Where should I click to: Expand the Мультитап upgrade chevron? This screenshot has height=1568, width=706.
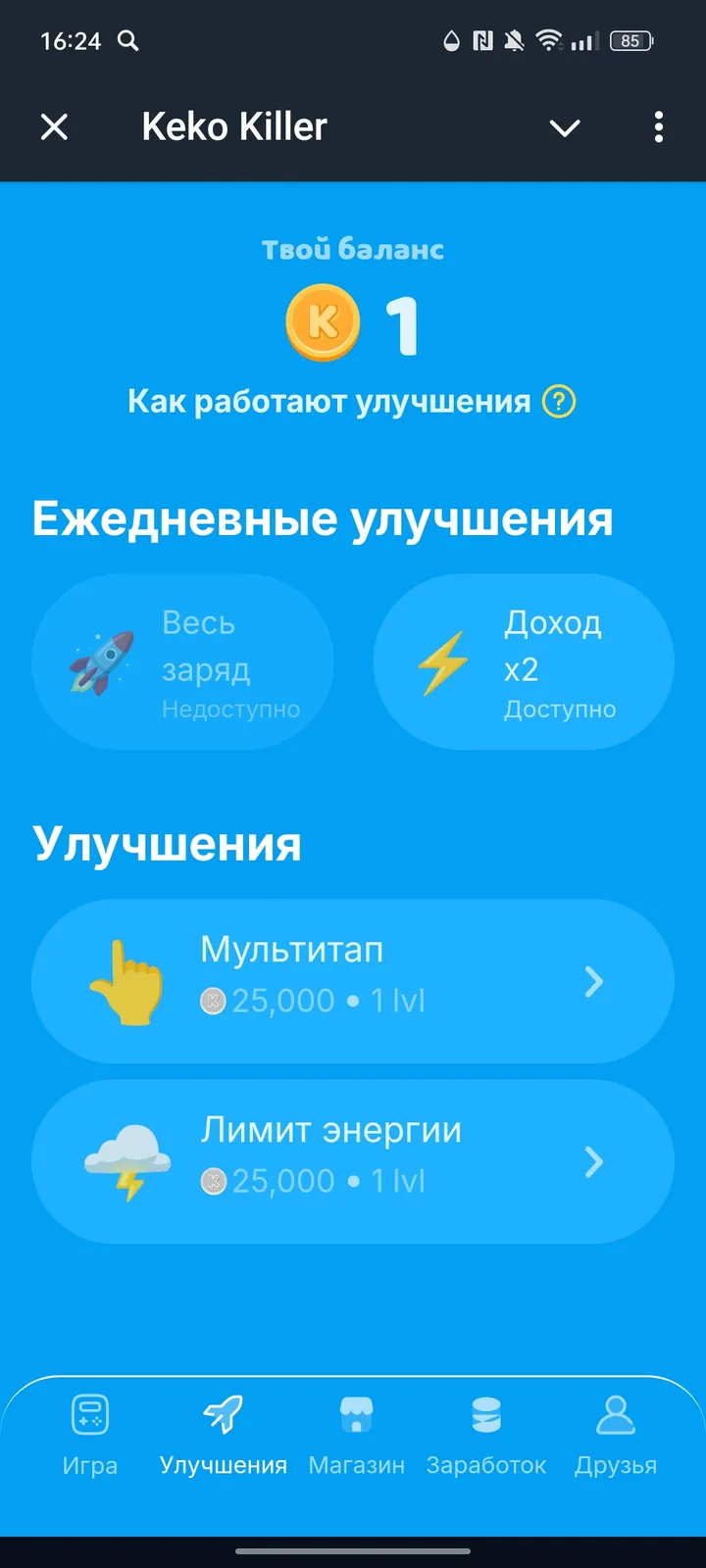tap(593, 982)
